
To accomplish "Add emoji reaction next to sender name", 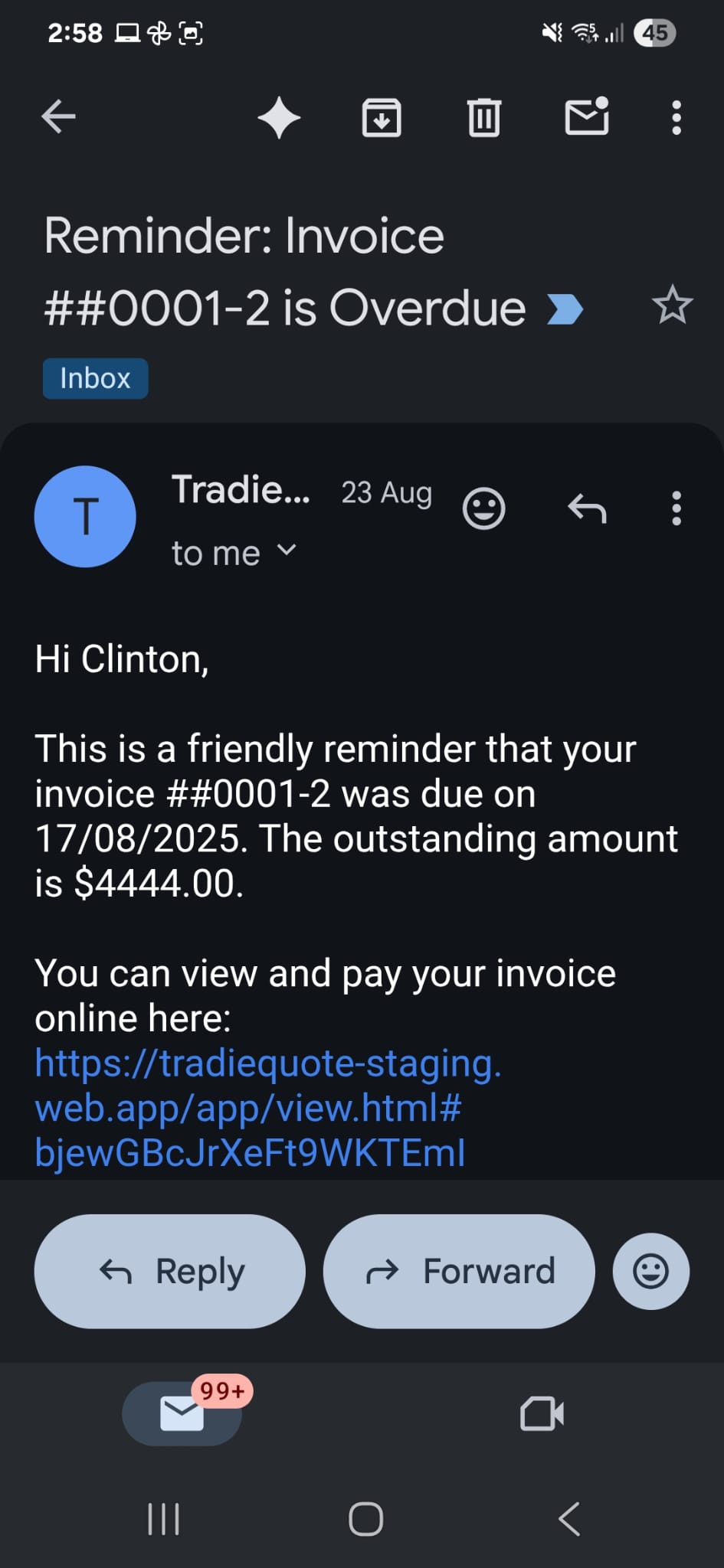I will click(x=483, y=508).
